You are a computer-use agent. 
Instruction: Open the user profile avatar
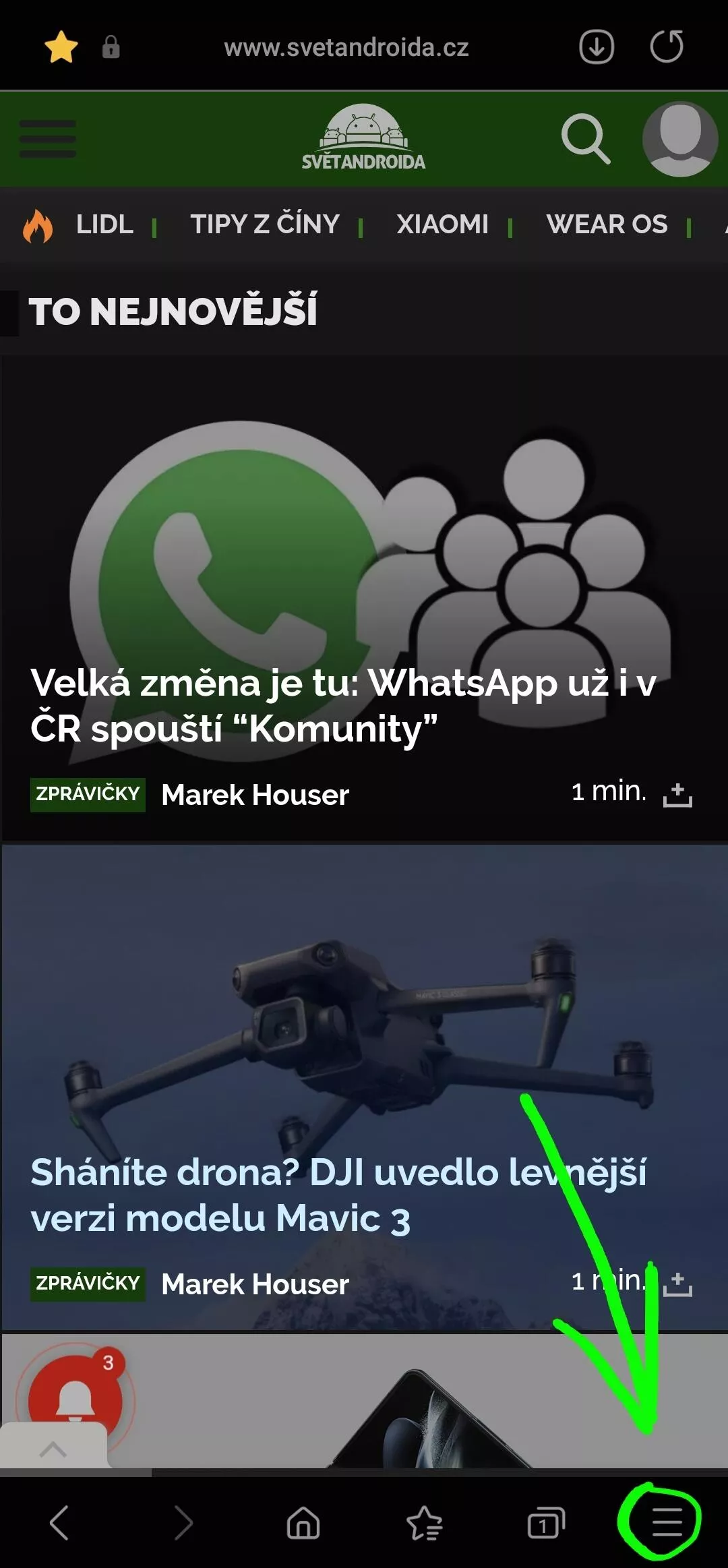coord(679,139)
